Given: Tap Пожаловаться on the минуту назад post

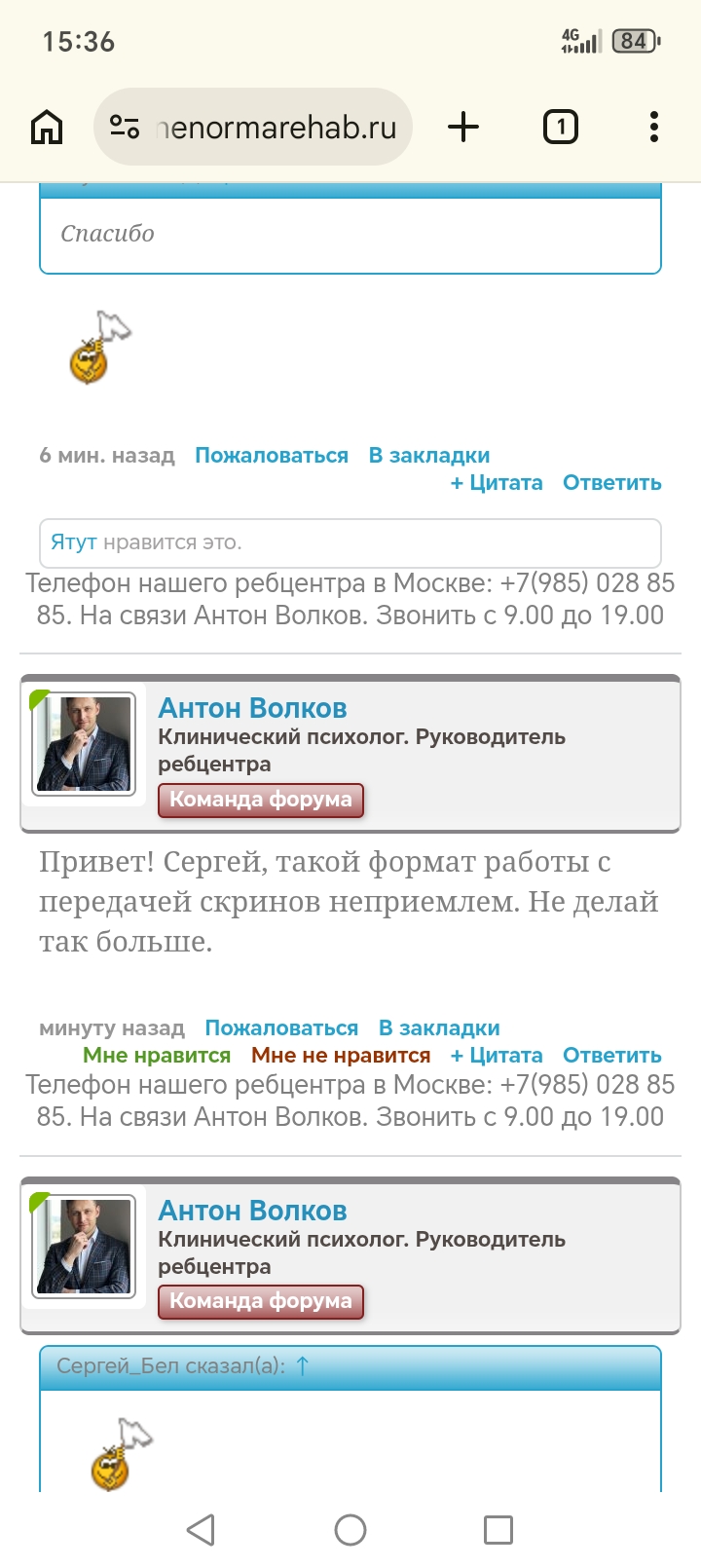Looking at the screenshot, I should click(281, 1028).
